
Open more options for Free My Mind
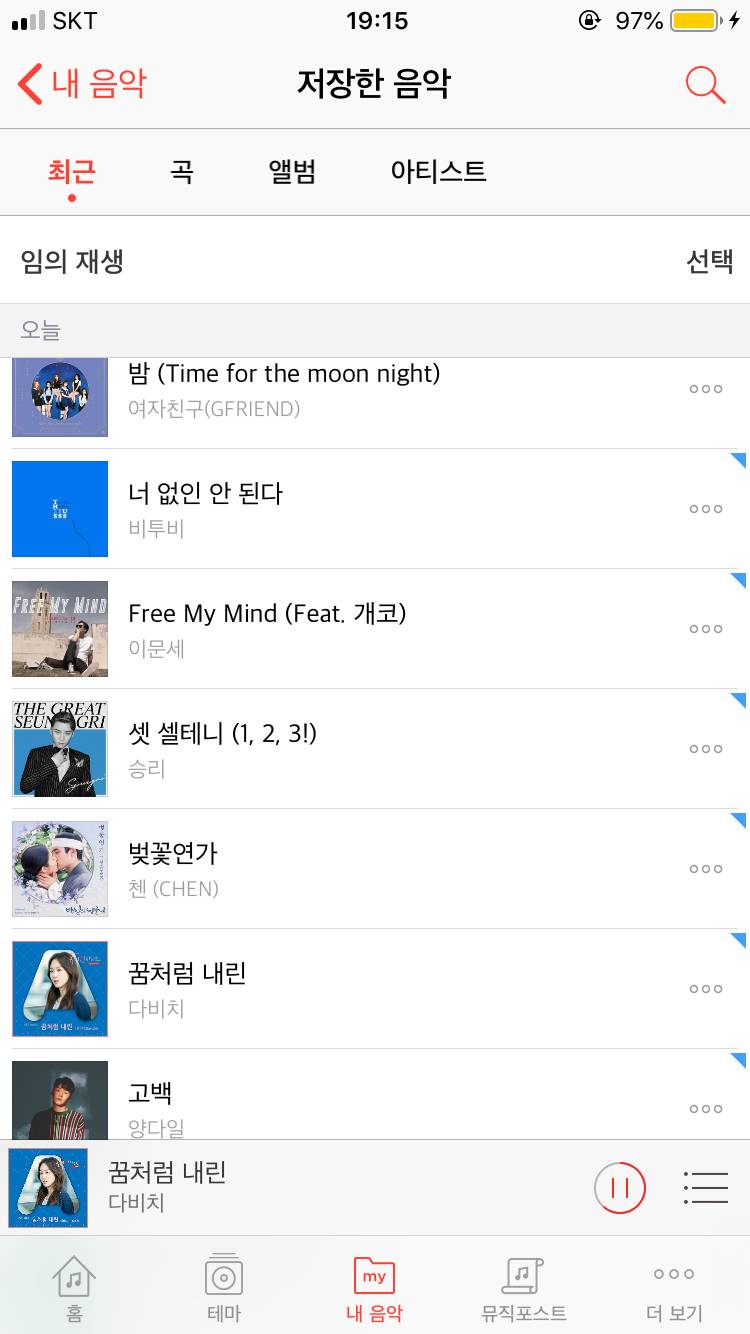tap(706, 629)
